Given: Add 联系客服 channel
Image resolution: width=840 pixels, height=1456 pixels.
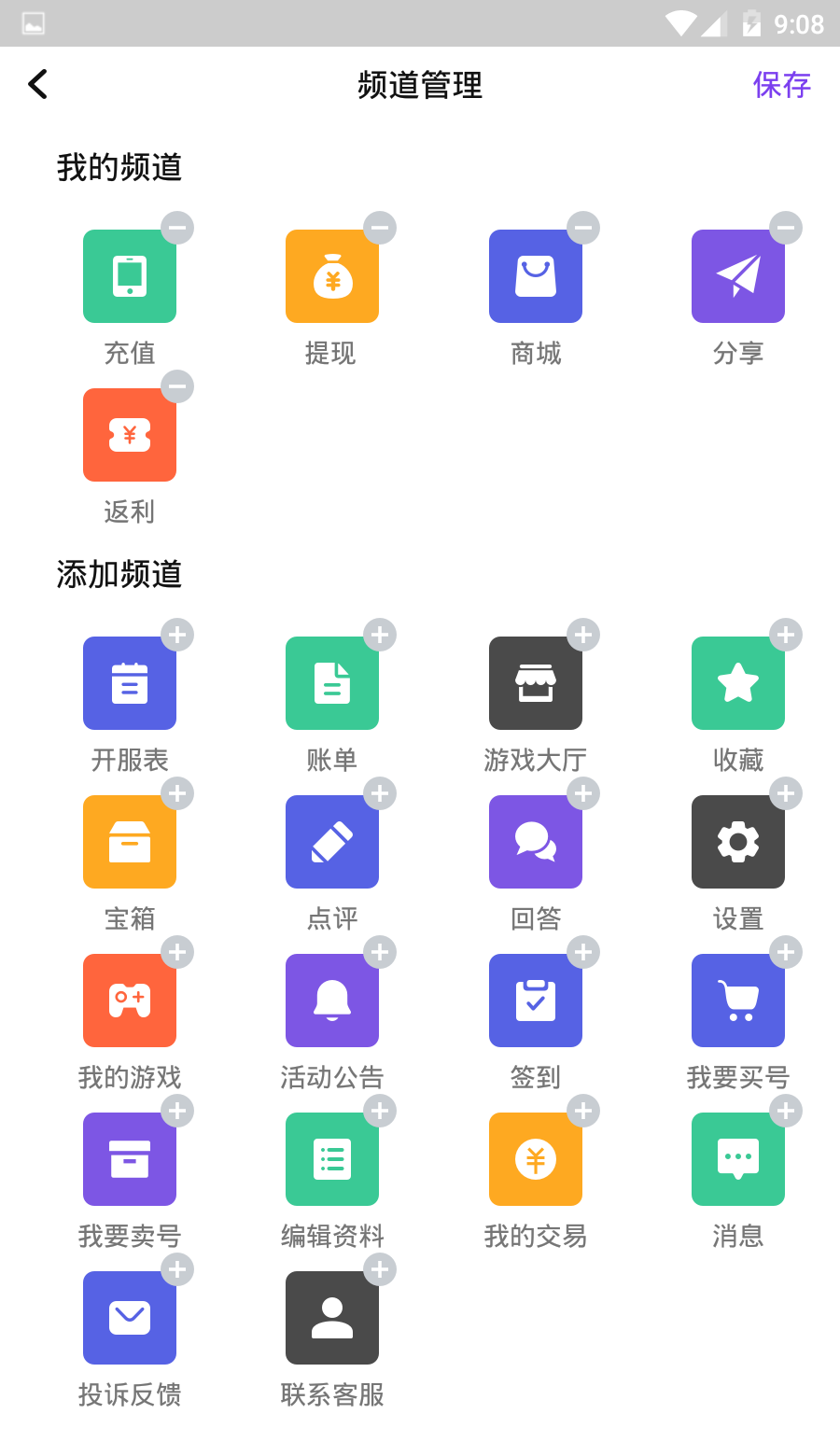Looking at the screenshot, I should click(380, 1269).
